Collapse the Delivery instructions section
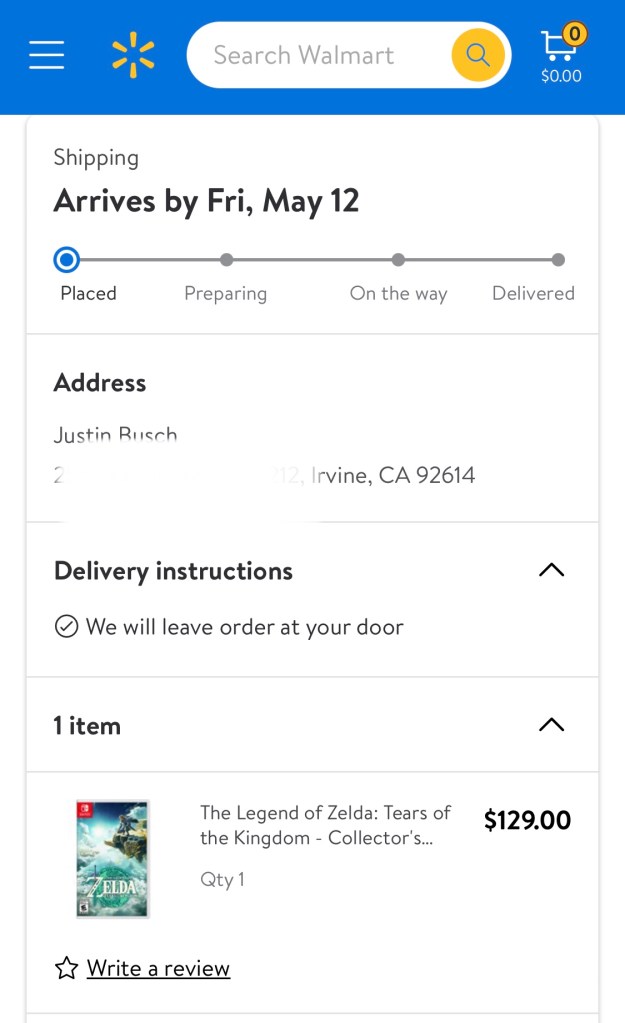This screenshot has width=625, height=1023. tap(551, 570)
